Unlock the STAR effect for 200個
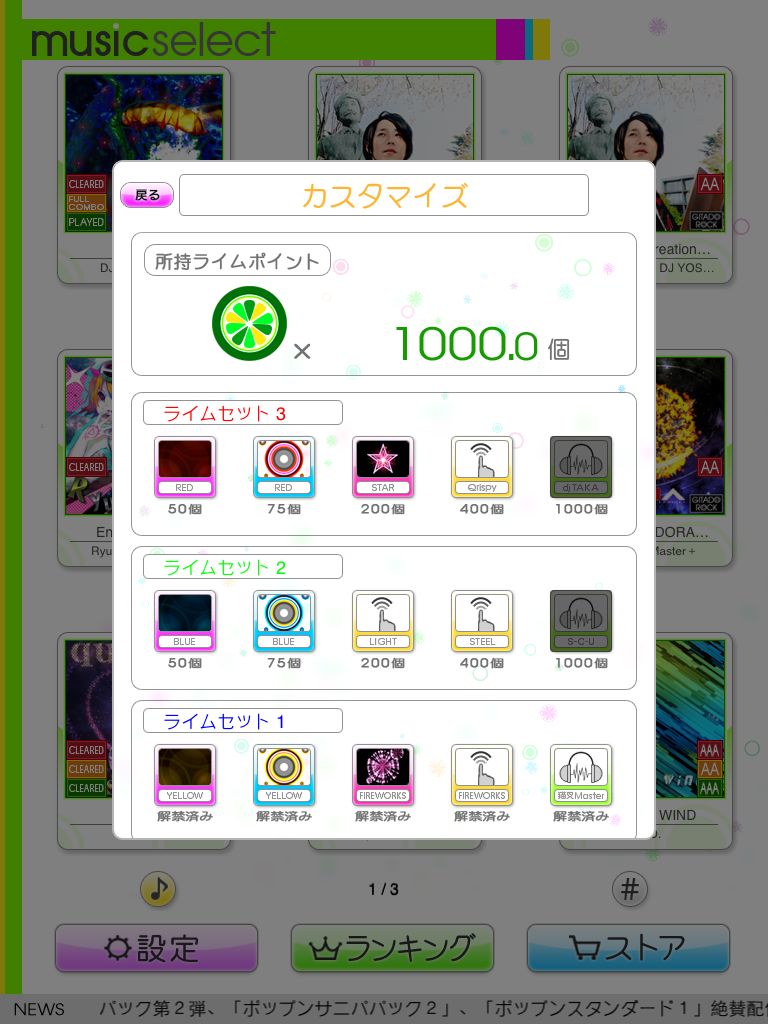768x1024 pixels. 383,466
